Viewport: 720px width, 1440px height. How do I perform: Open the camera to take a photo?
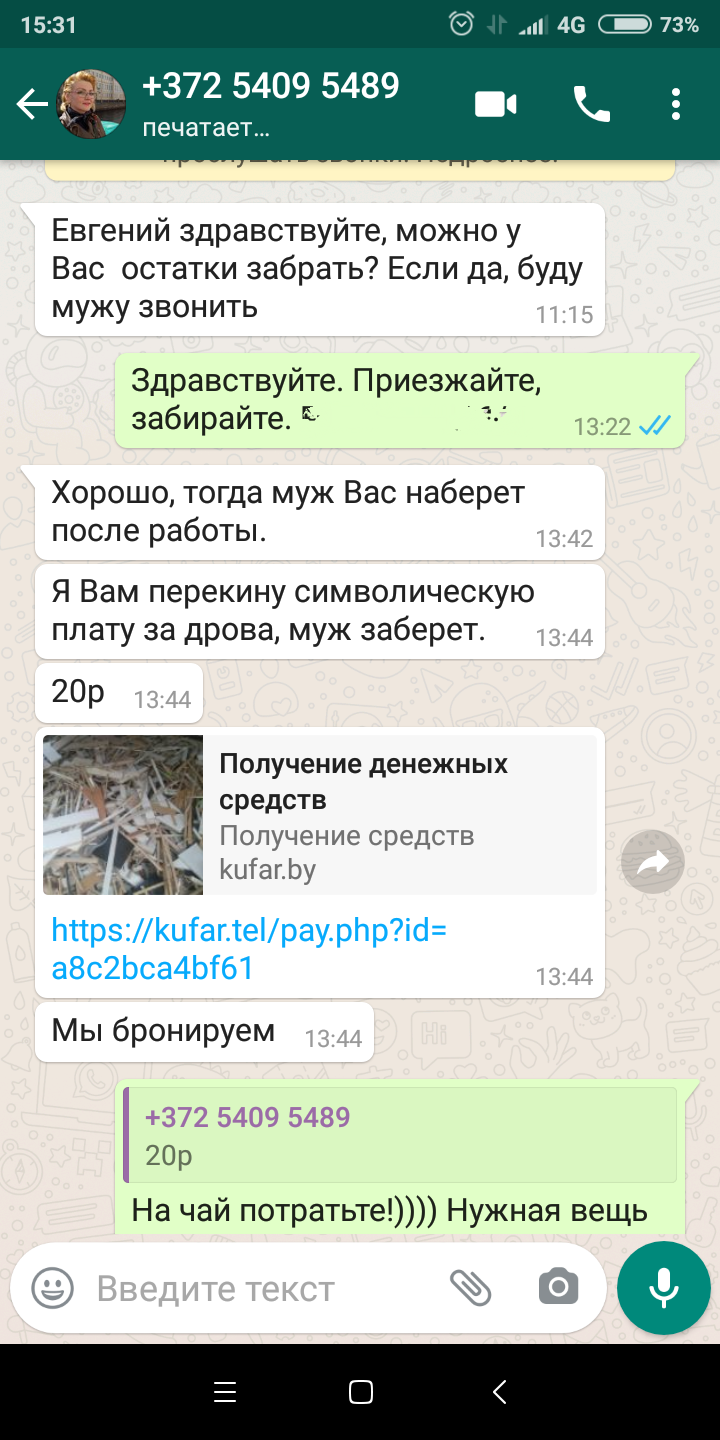pos(558,1288)
